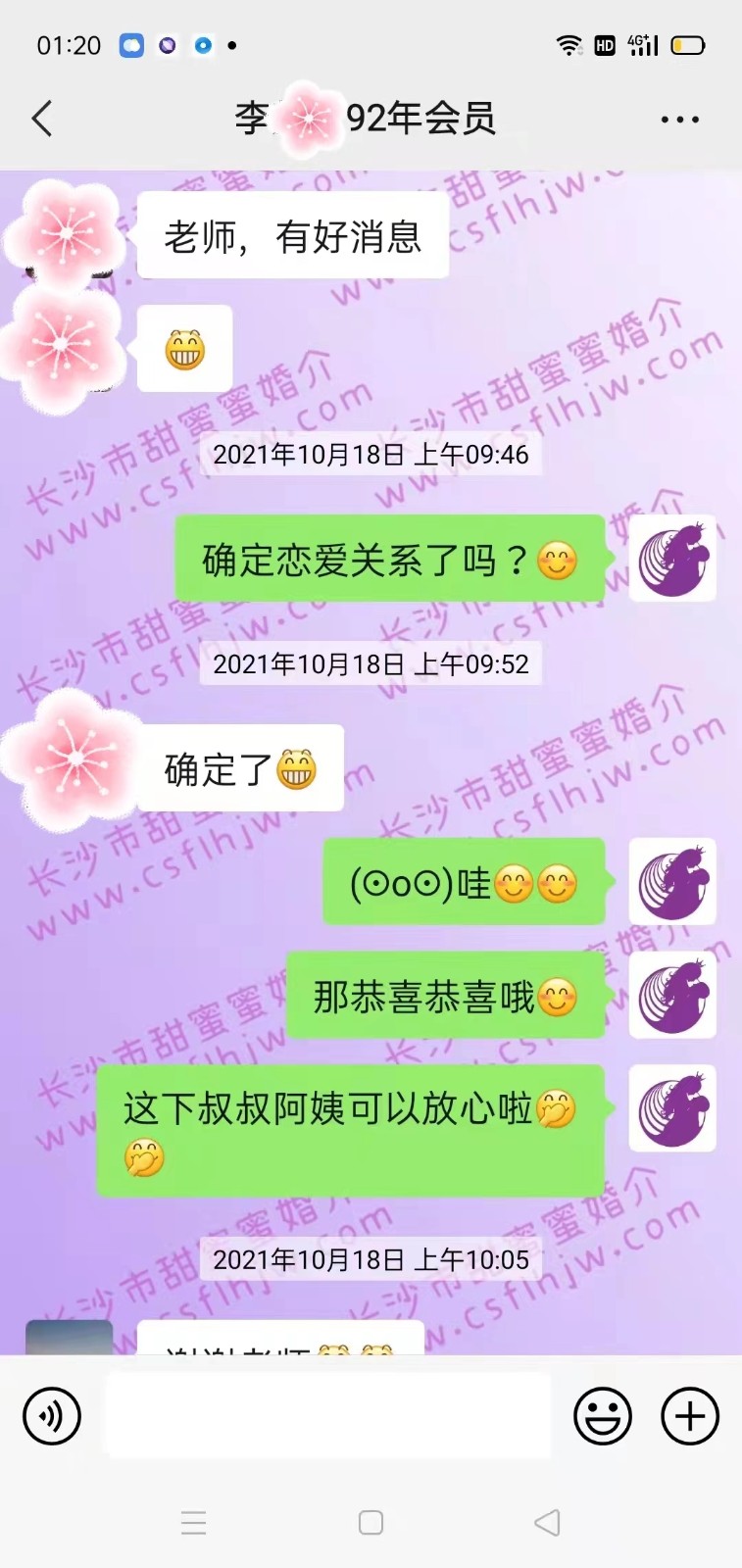Open the system recent apps menu
Screen dimensions: 742x1568
coord(194,1522)
